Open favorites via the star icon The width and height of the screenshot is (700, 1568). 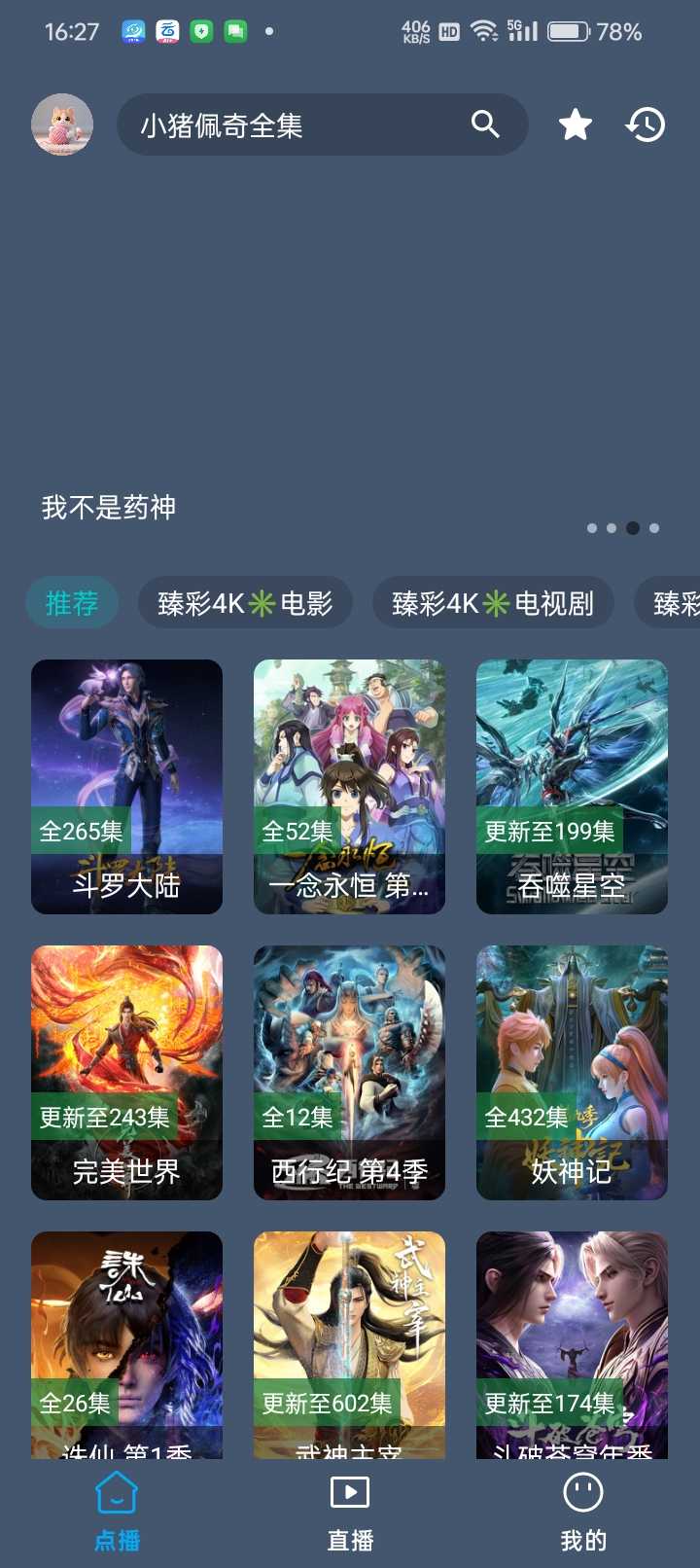pyautogui.click(x=576, y=125)
